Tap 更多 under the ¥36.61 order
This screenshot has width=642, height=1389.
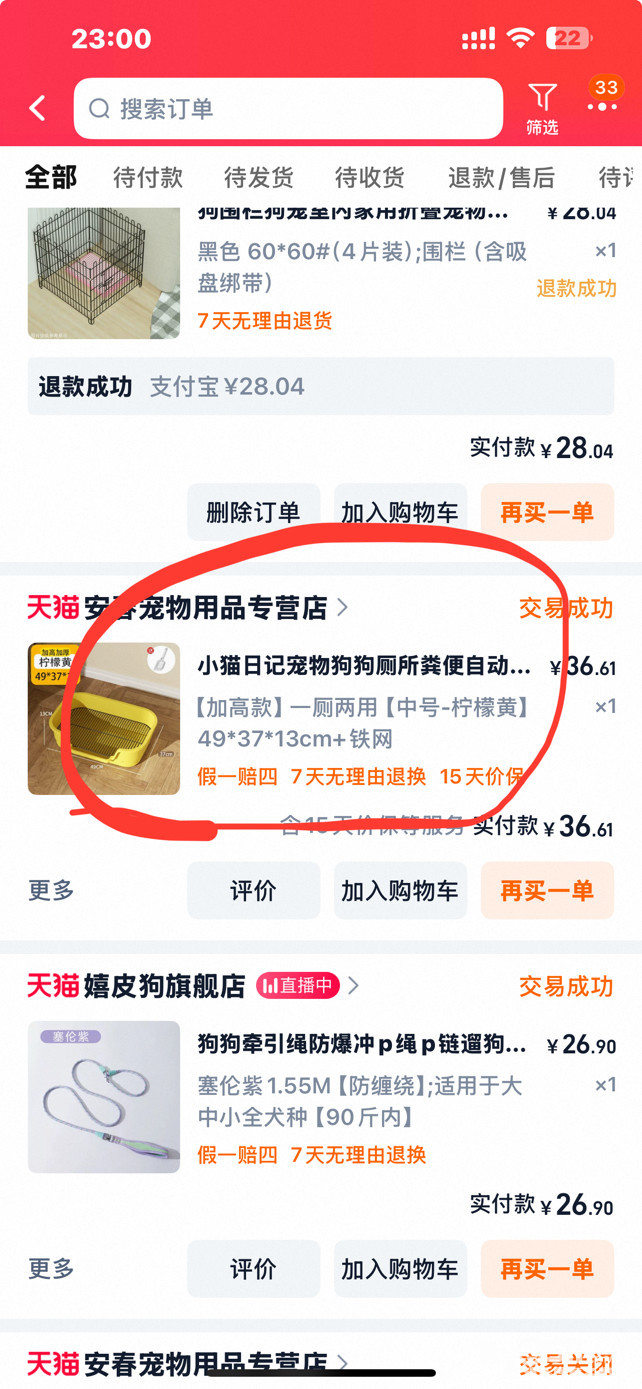[51, 890]
